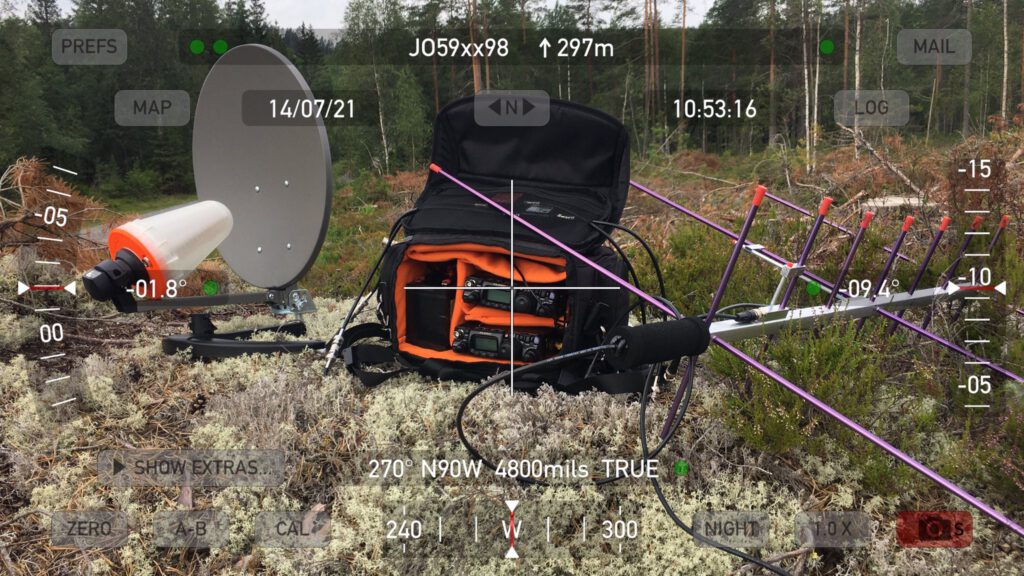1024x576 pixels.
Task: Expand SHOW EXTRAS options
Action: (191, 467)
